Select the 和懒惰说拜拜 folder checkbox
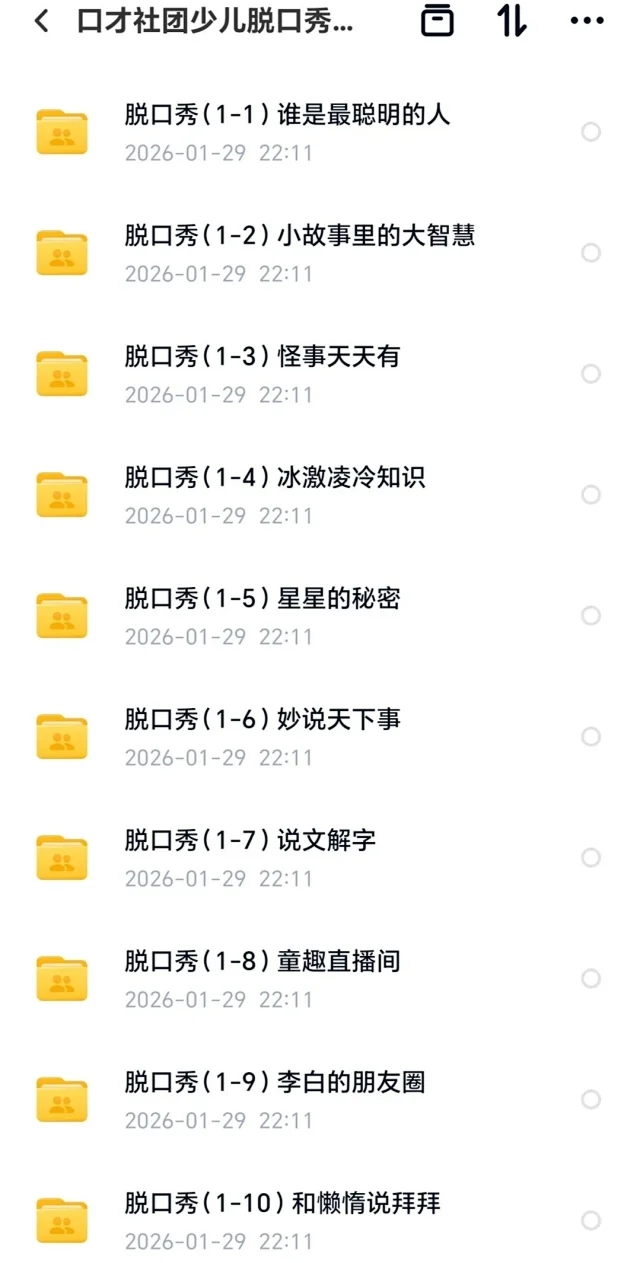 pos(591,1221)
